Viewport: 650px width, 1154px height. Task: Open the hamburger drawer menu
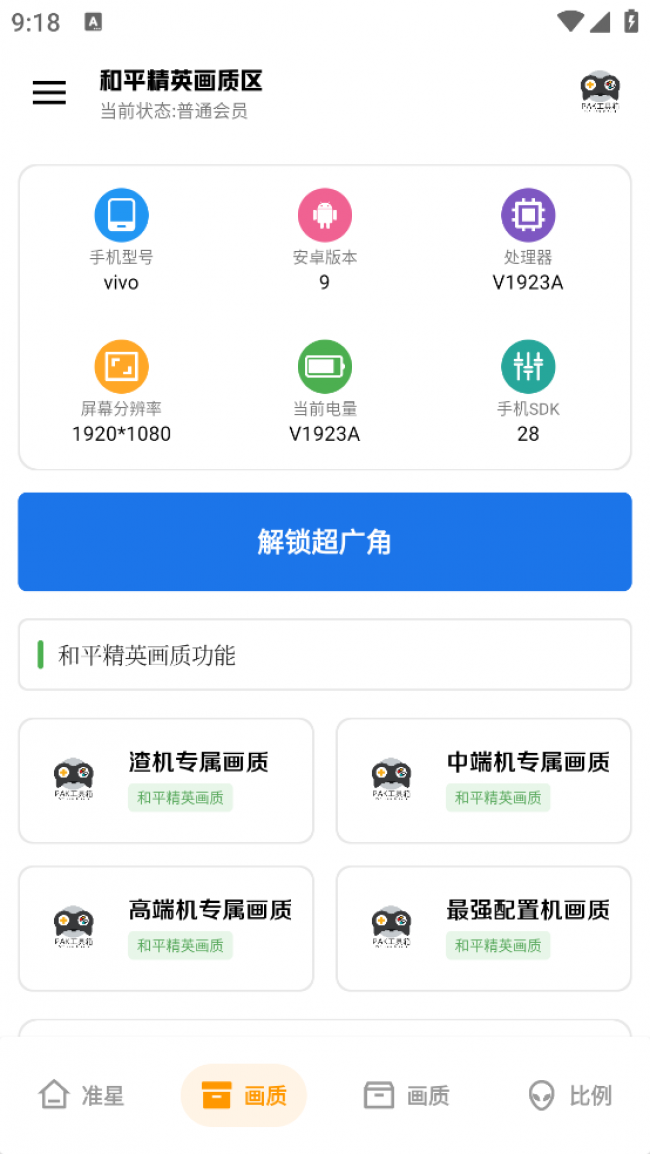49,93
